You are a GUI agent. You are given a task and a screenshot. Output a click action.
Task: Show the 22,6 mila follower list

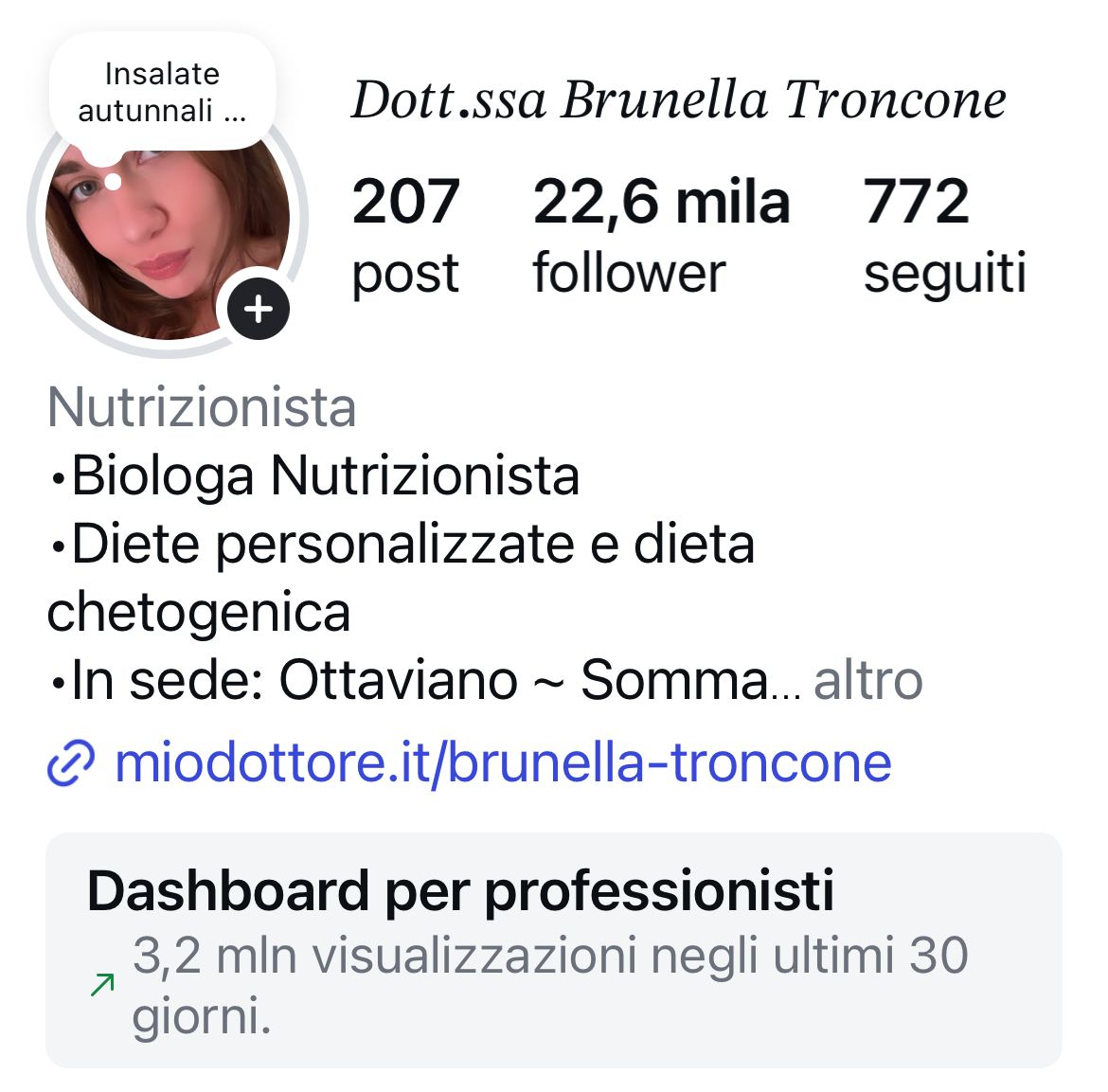pos(660,236)
